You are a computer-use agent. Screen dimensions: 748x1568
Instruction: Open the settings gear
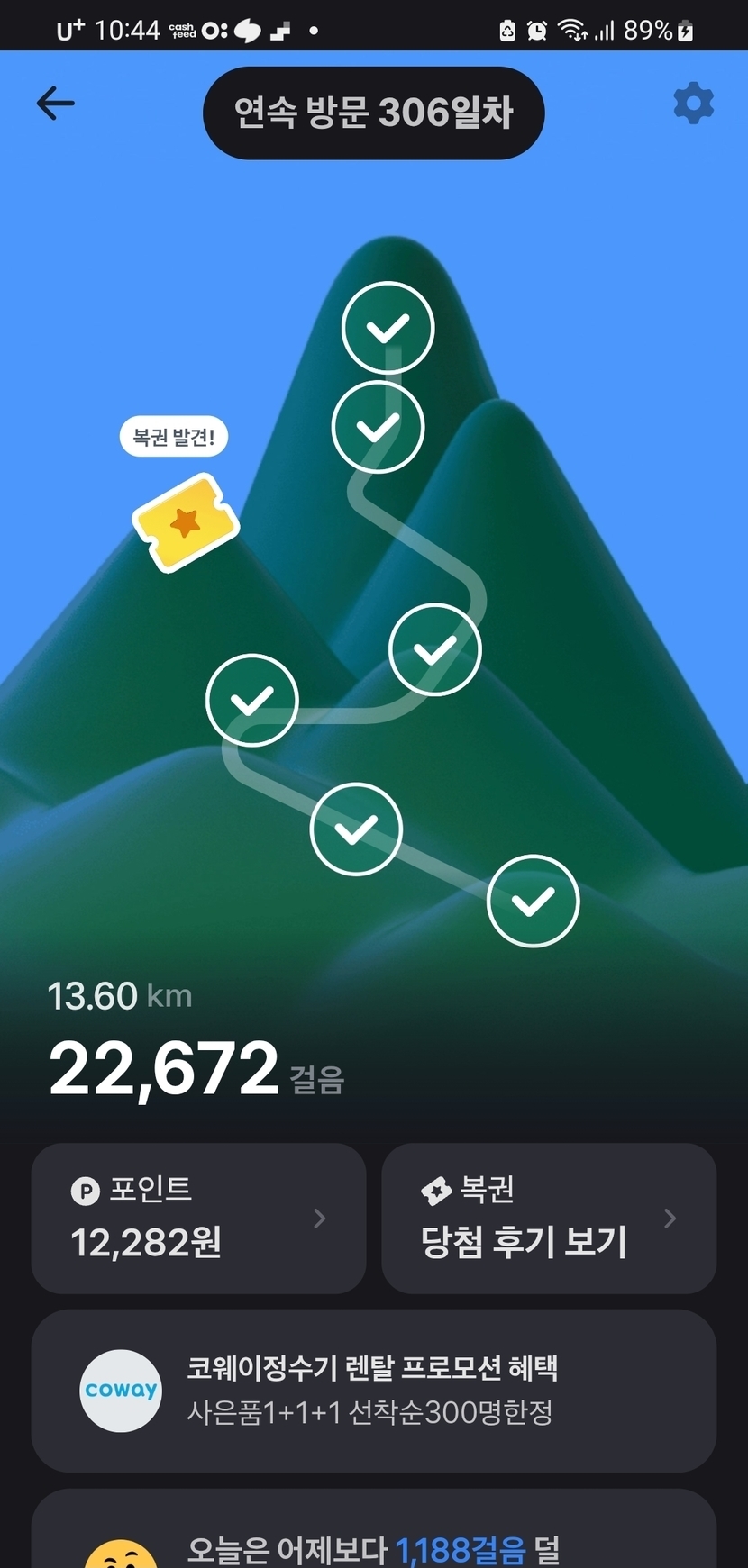tap(693, 104)
